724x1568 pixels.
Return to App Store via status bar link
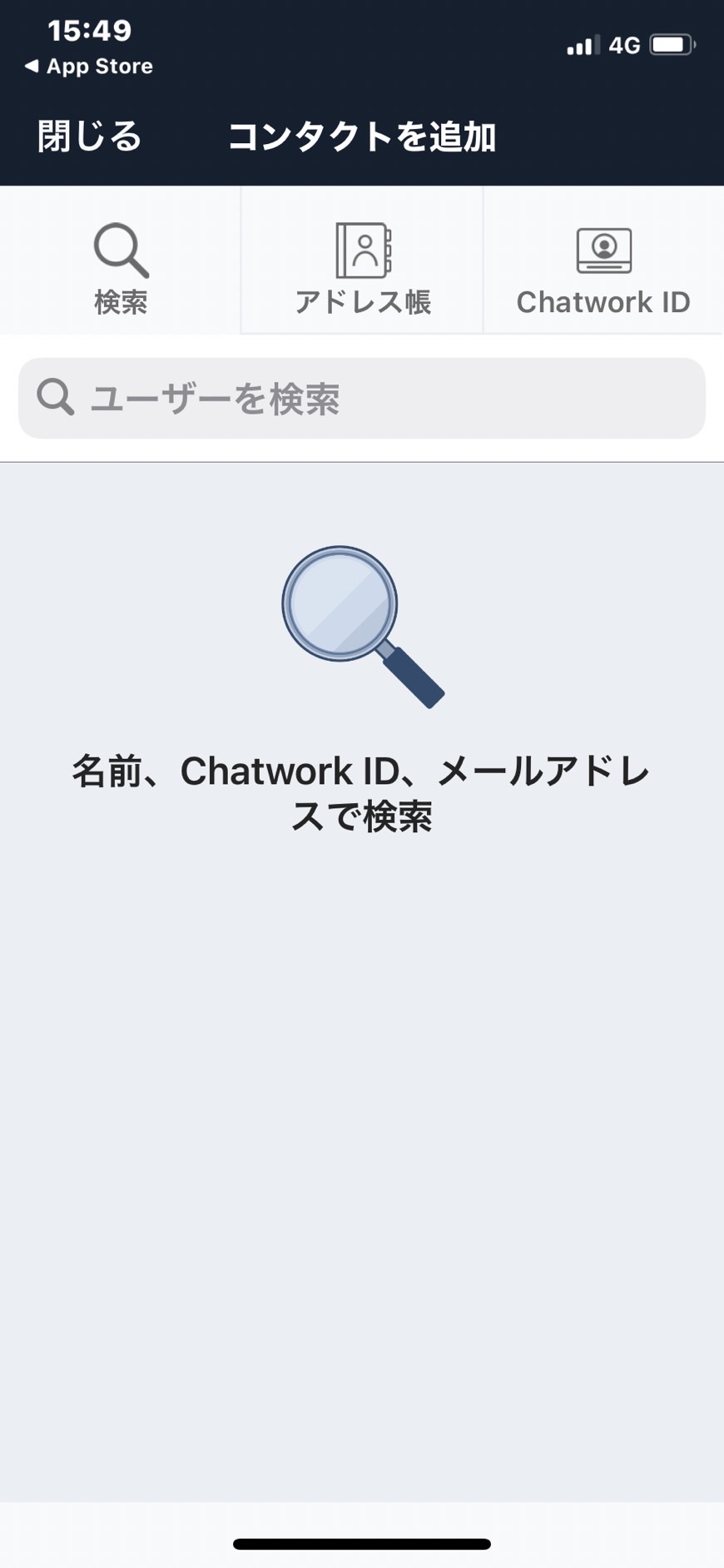(x=89, y=67)
